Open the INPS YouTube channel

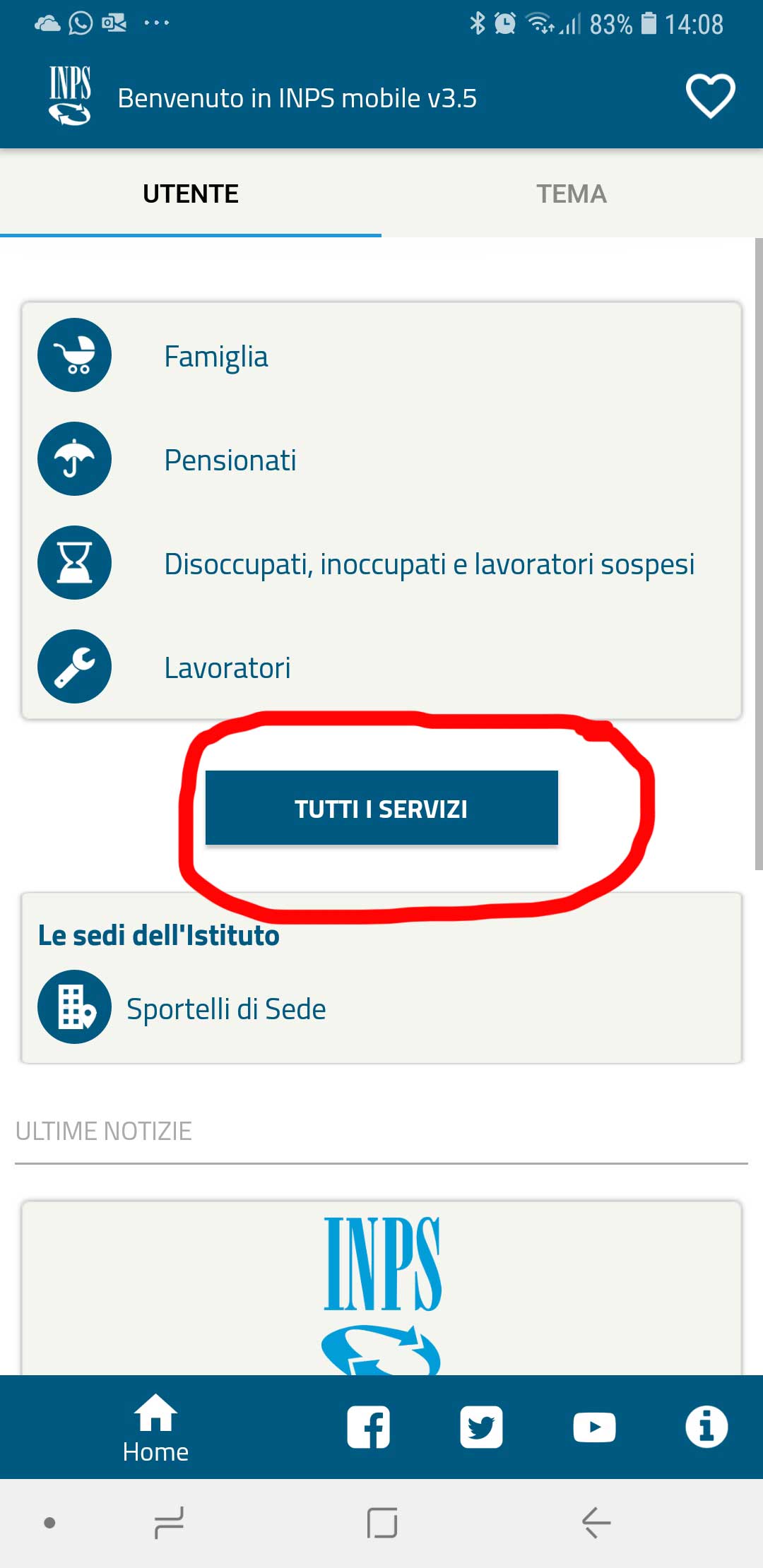(x=594, y=1427)
